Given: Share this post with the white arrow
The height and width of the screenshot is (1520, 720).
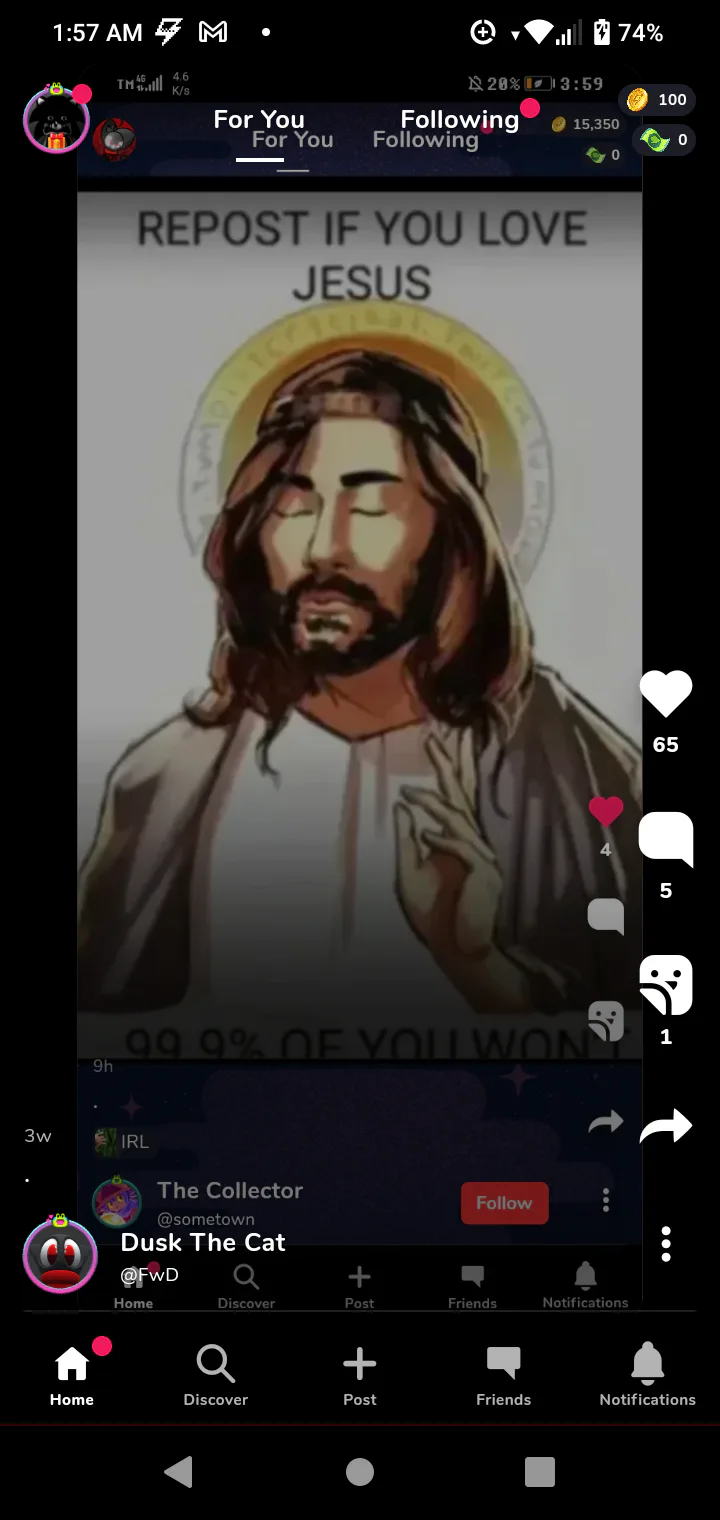Looking at the screenshot, I should tap(666, 1126).
